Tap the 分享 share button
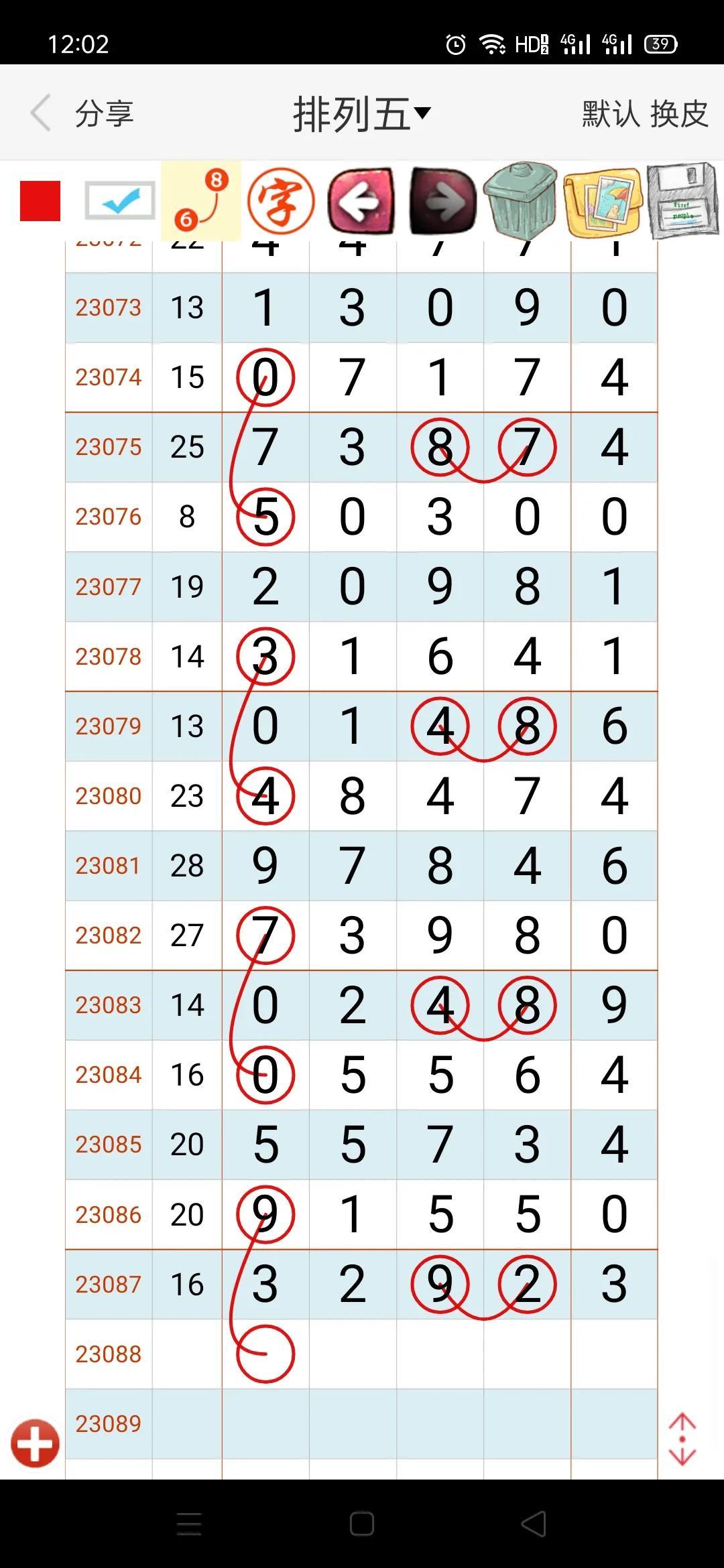 [x=105, y=113]
